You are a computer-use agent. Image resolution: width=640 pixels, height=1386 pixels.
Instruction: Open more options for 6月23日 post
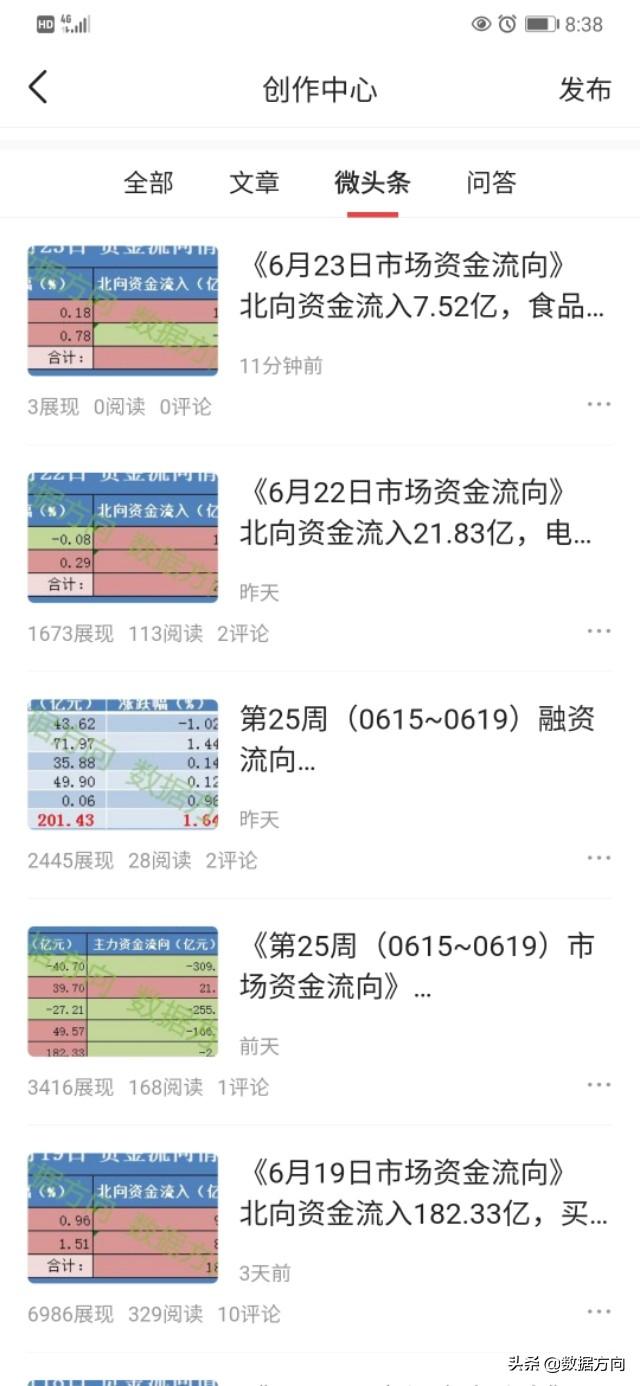pos(598,404)
